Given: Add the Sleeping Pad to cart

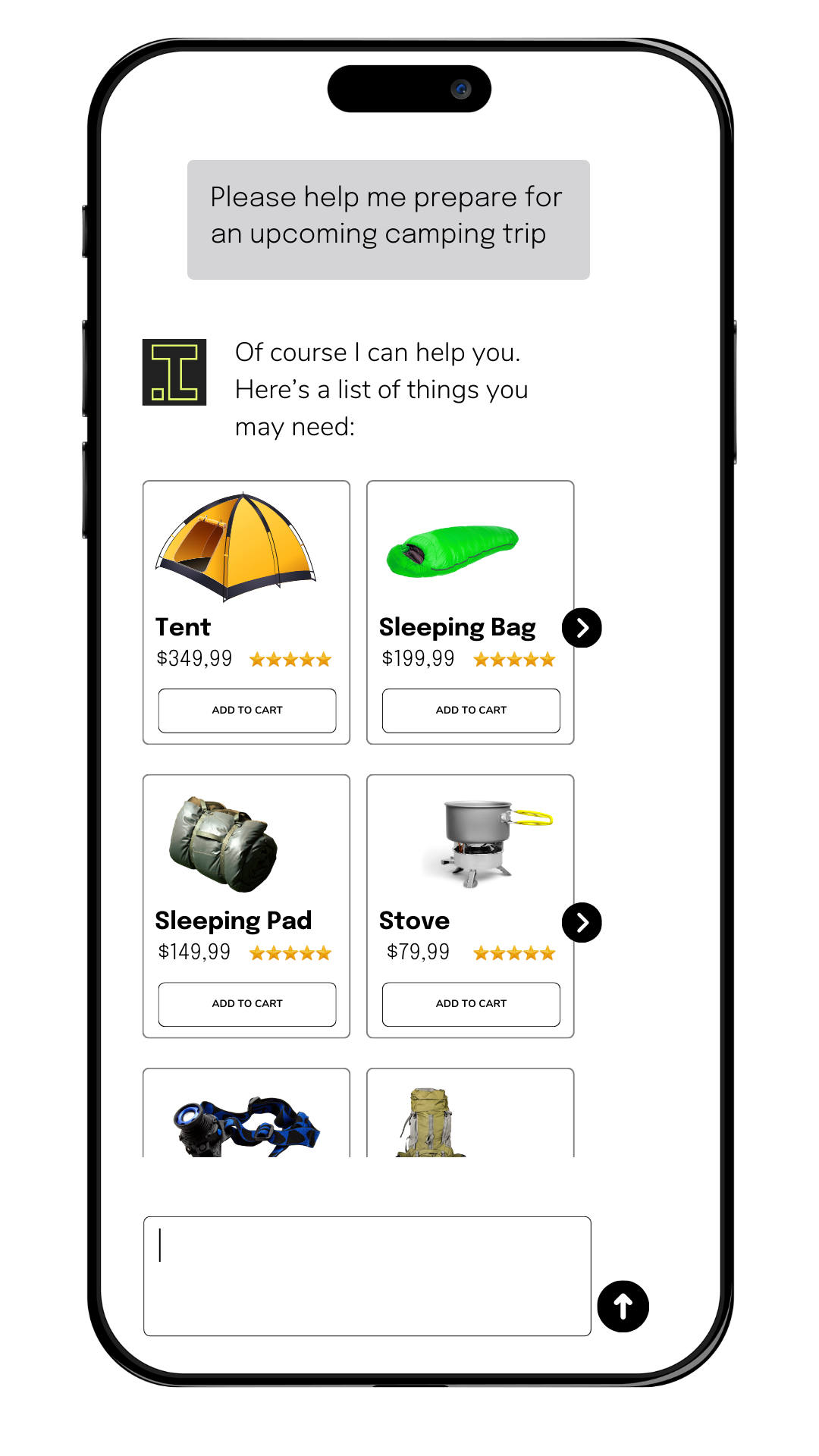Looking at the screenshot, I should point(246,1004).
